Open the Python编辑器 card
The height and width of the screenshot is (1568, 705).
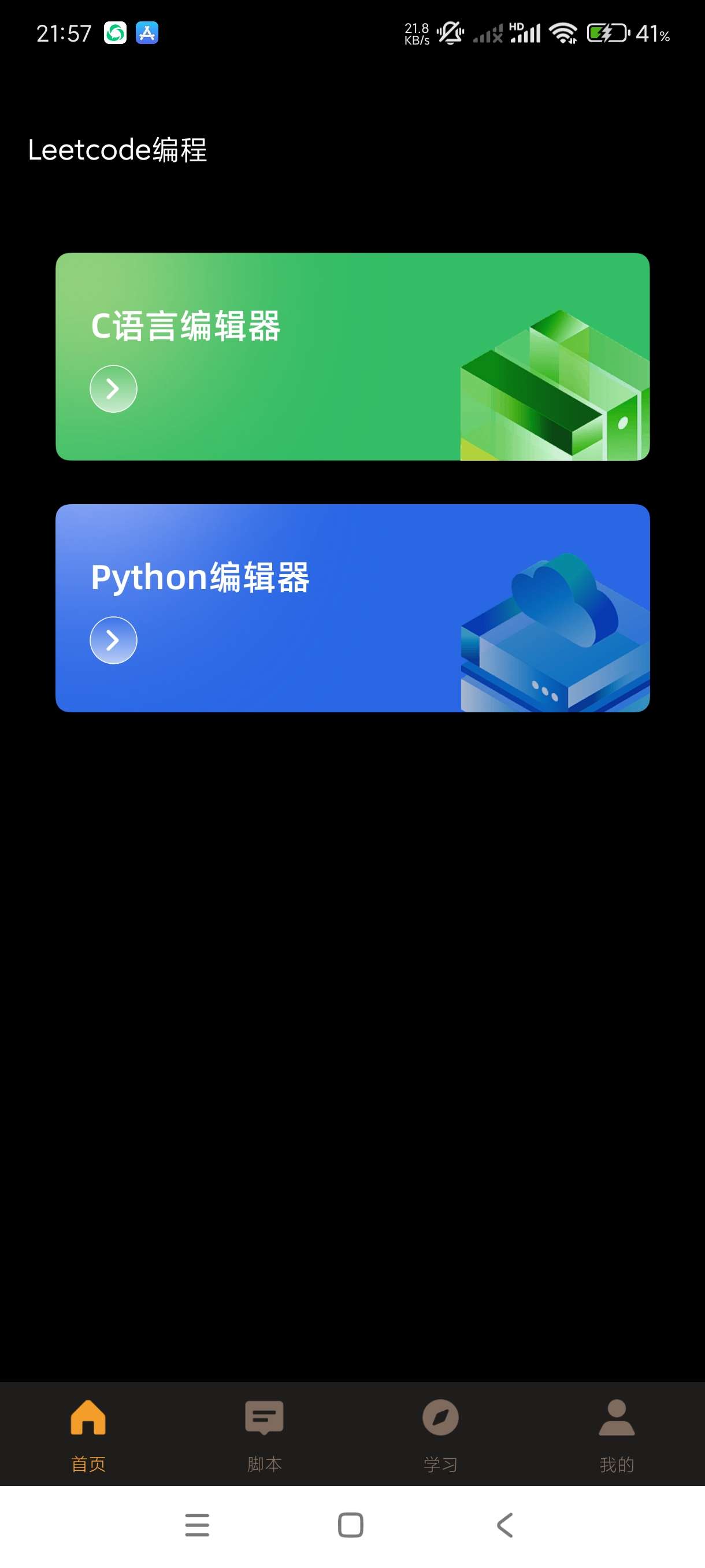click(352, 608)
